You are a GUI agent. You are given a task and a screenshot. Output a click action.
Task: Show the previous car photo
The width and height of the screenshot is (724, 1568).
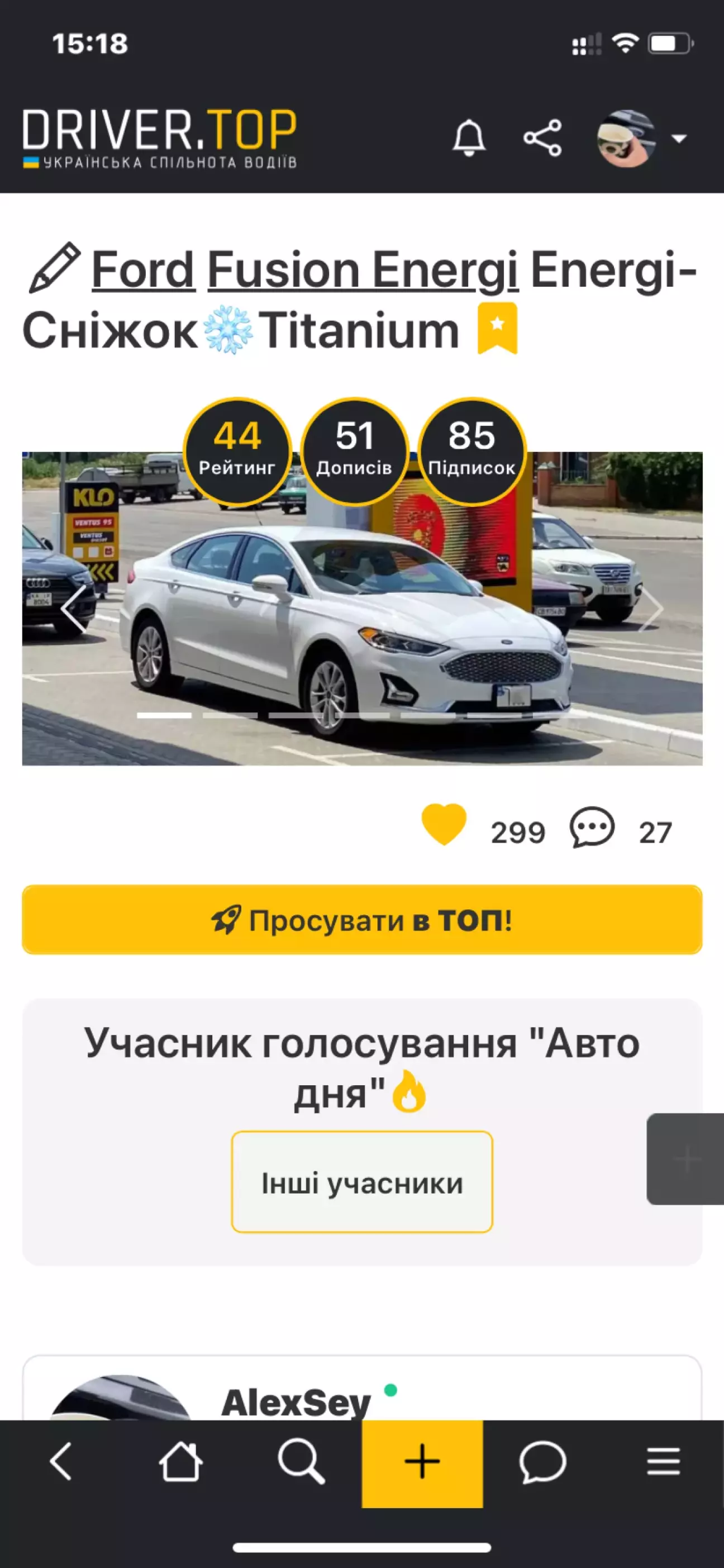[74, 608]
